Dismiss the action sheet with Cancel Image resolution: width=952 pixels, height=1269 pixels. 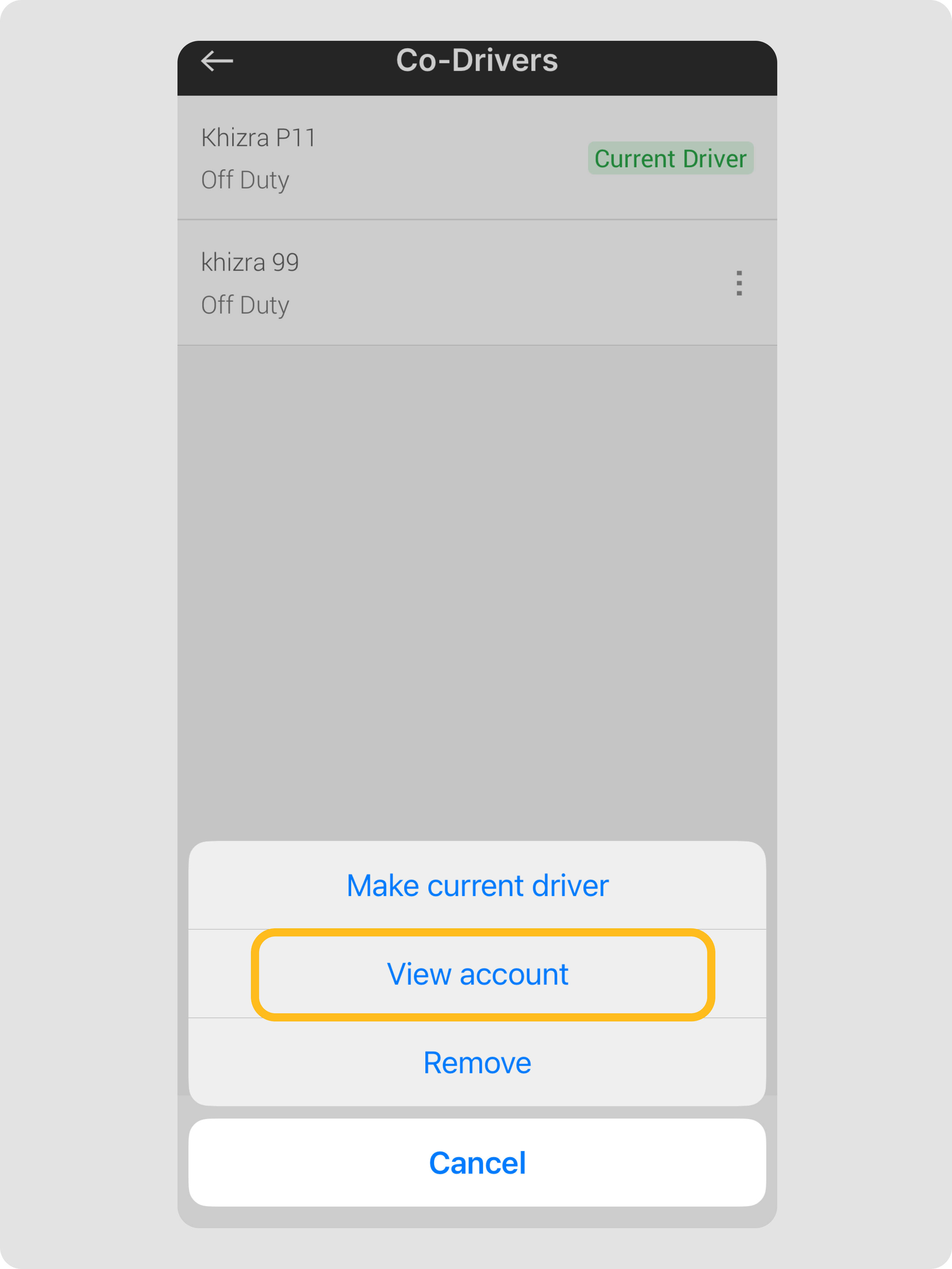[477, 1162]
